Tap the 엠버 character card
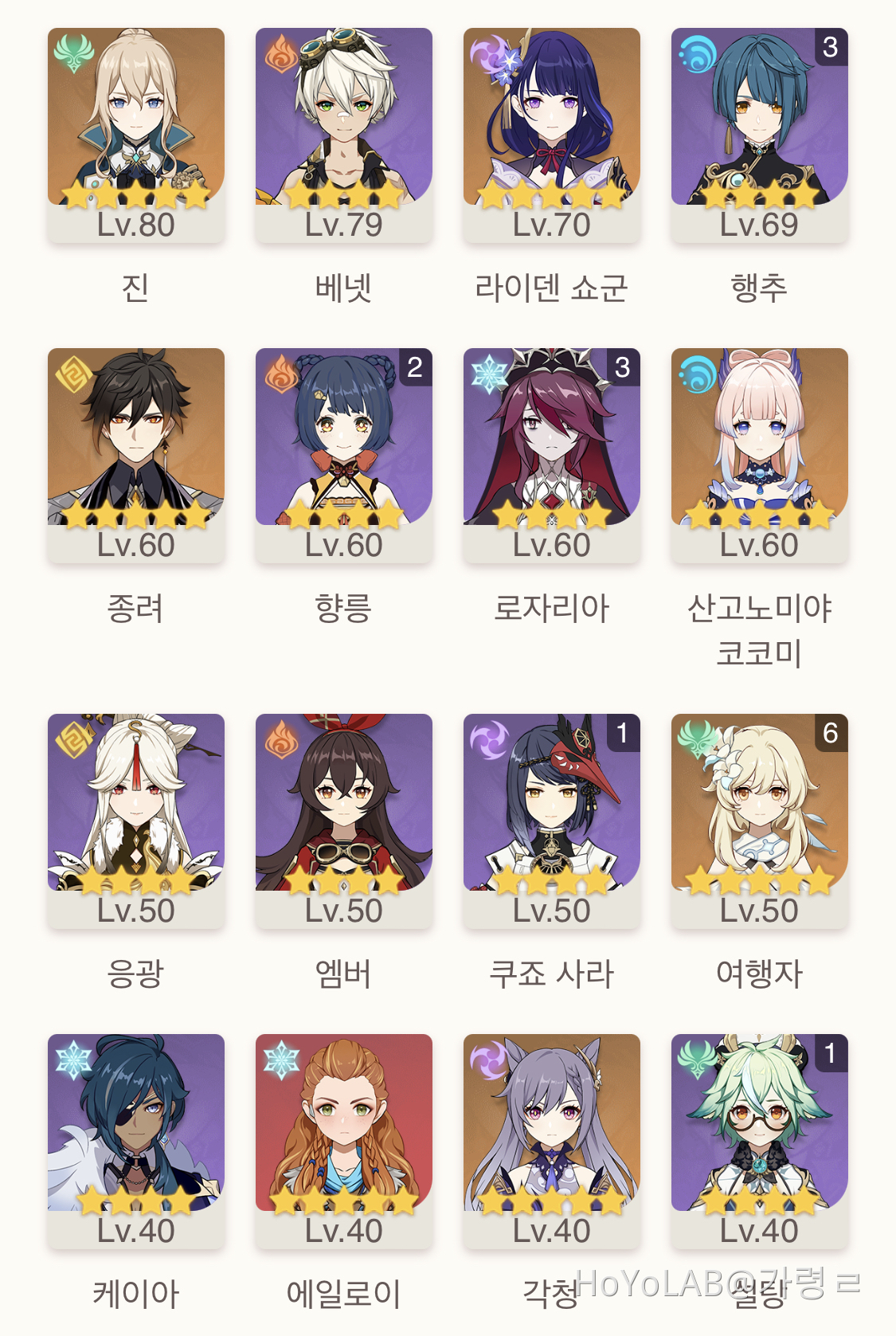 point(344,820)
